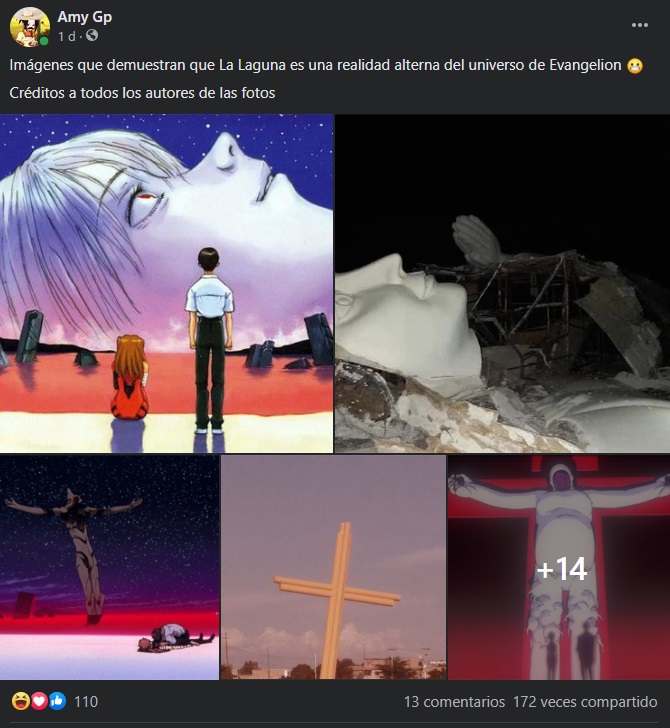670x728 pixels.
Task: Open the post timestamp 1 d
Action: pos(67,36)
